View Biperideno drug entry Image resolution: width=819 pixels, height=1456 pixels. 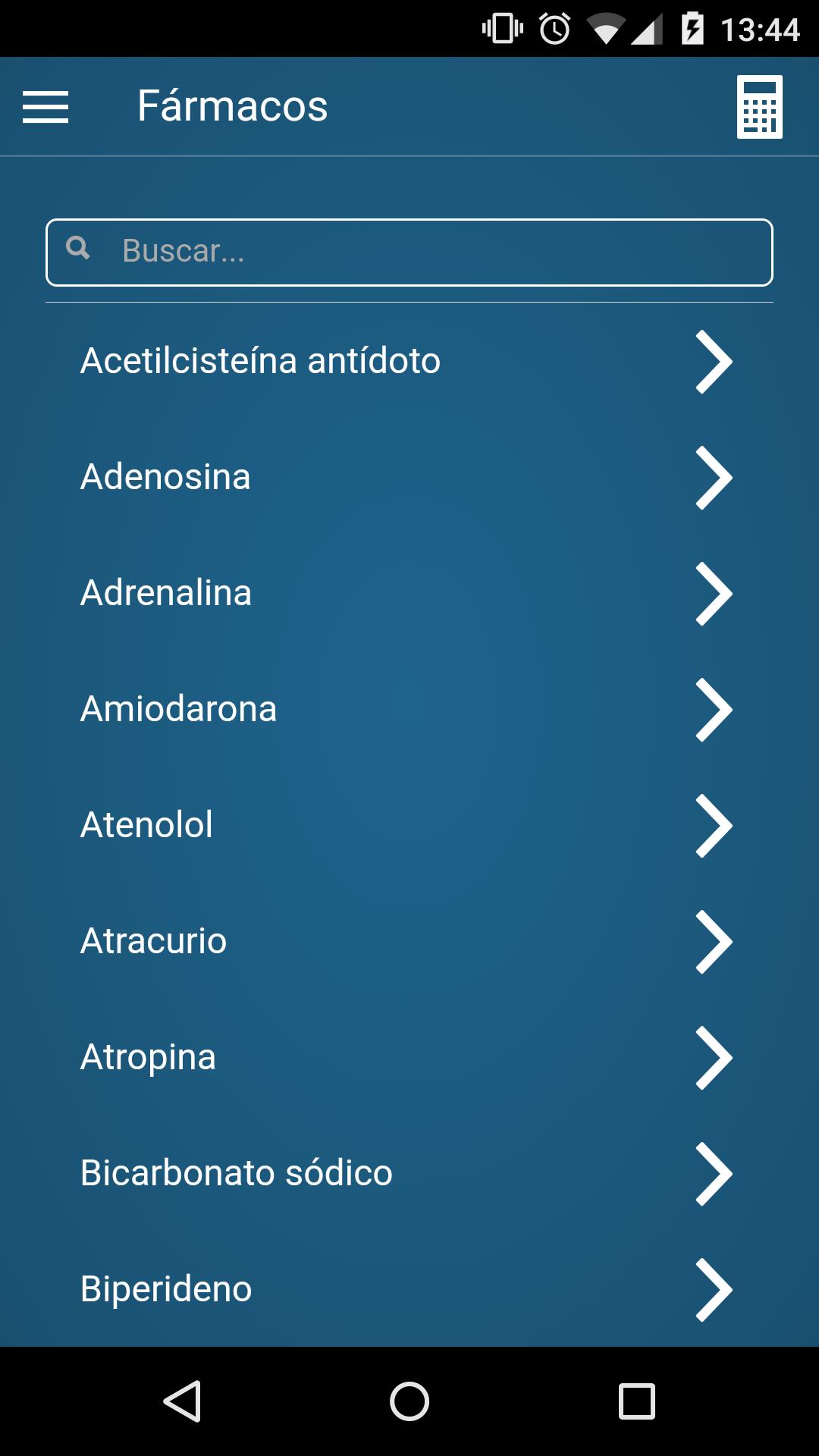(x=167, y=1287)
